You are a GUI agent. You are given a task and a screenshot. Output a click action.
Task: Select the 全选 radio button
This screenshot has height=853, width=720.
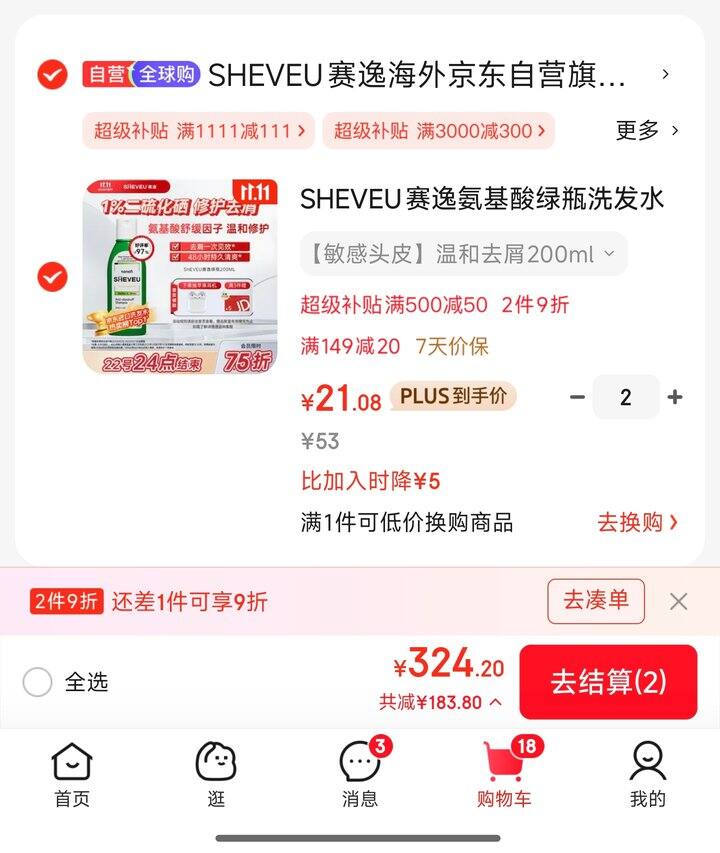click(38, 682)
